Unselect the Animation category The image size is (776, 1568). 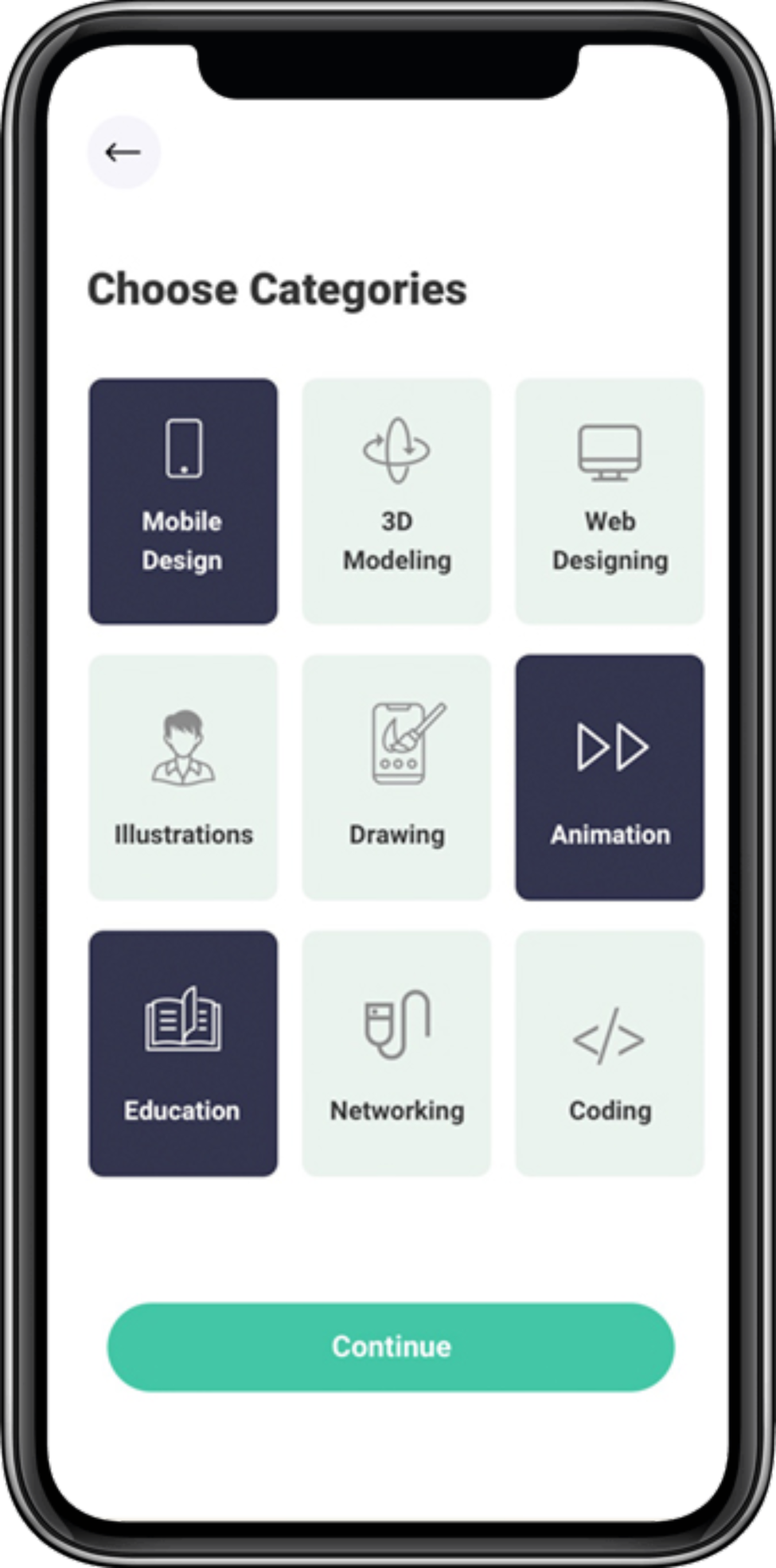point(610,777)
